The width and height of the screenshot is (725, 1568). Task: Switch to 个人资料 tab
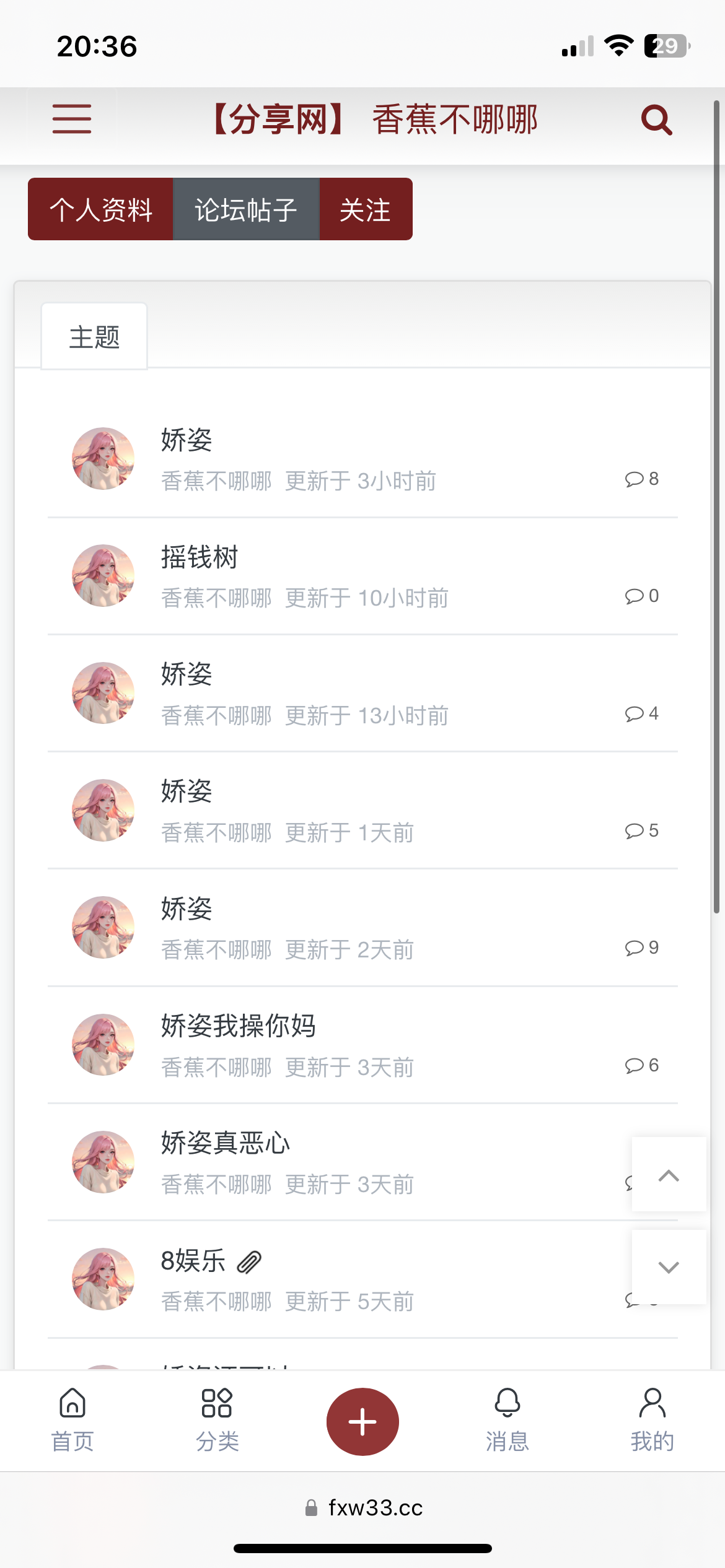(101, 209)
